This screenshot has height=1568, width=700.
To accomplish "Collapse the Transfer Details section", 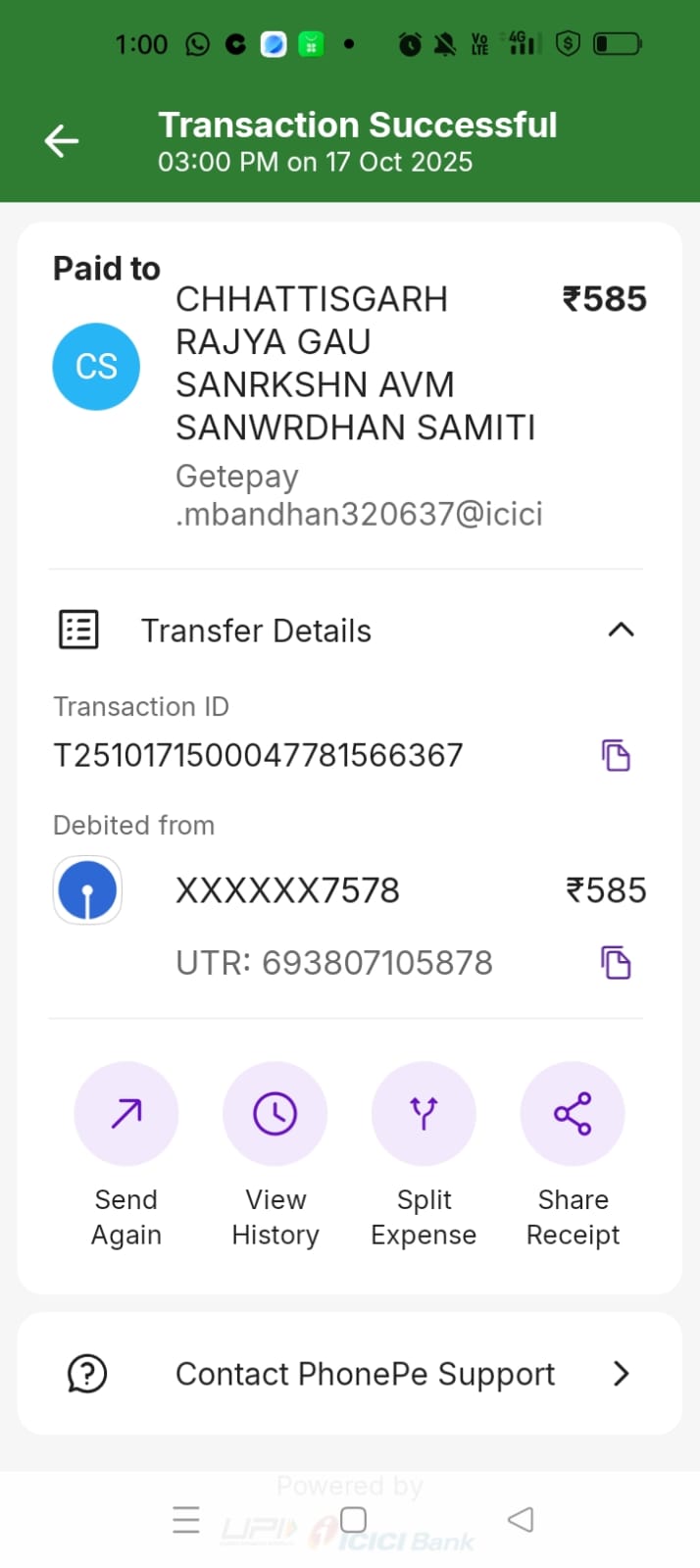I will 621,631.
